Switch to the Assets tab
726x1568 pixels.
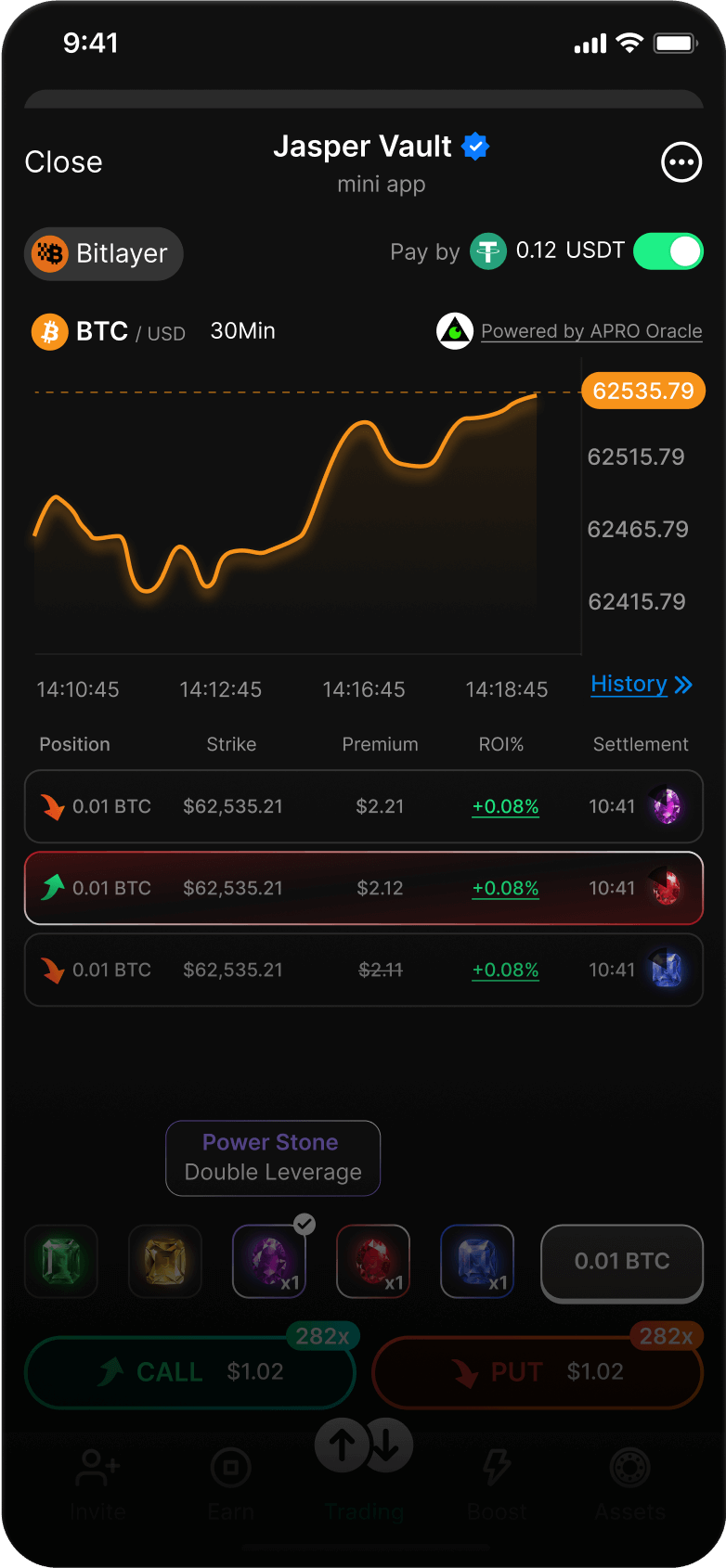[629, 1484]
